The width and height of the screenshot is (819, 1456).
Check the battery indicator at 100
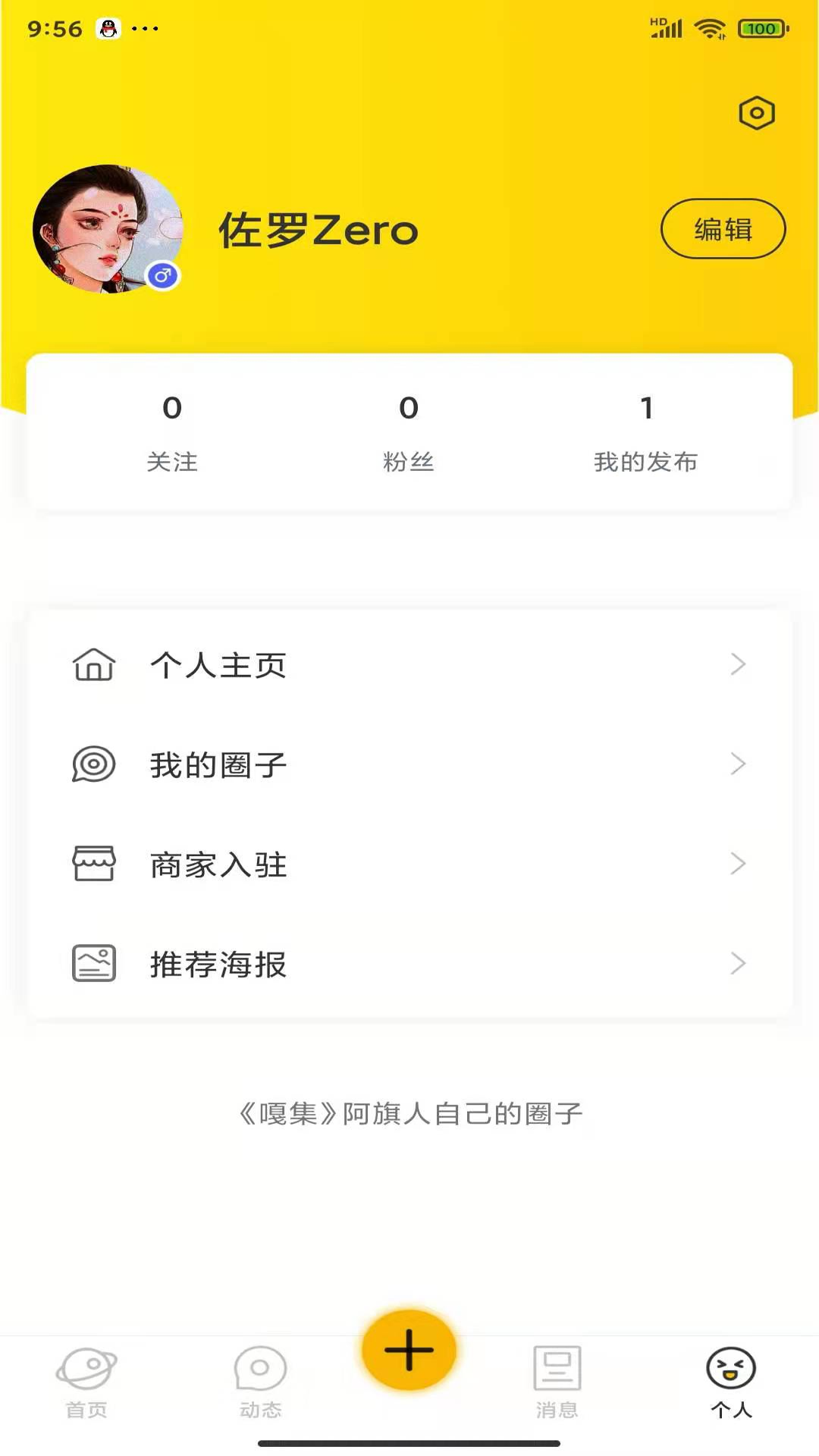tap(761, 28)
